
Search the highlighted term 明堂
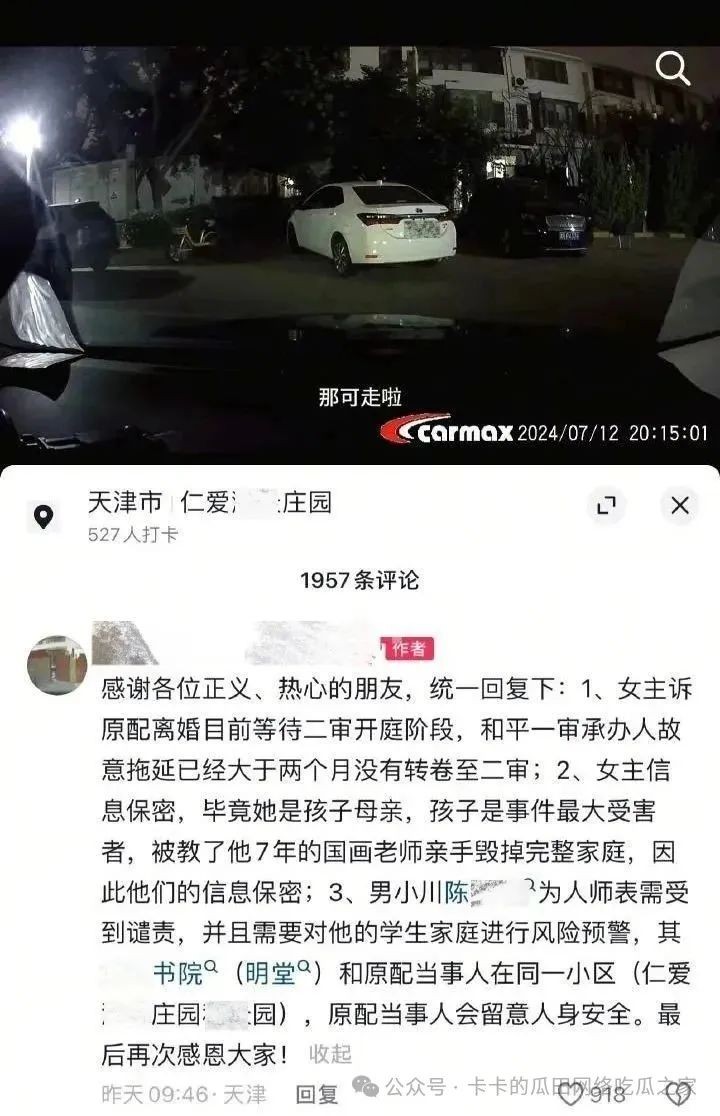[x=277, y=971]
